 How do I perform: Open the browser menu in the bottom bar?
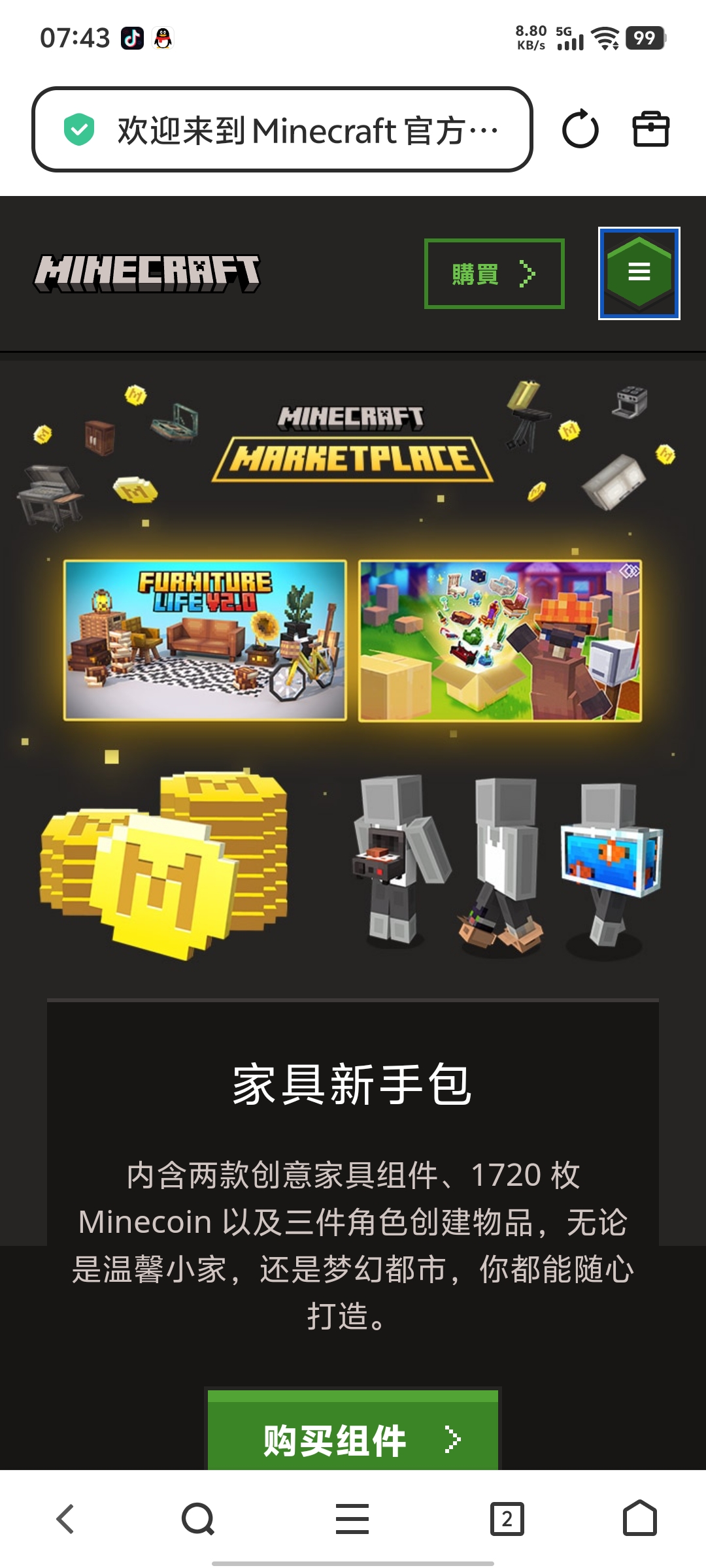tap(352, 1519)
